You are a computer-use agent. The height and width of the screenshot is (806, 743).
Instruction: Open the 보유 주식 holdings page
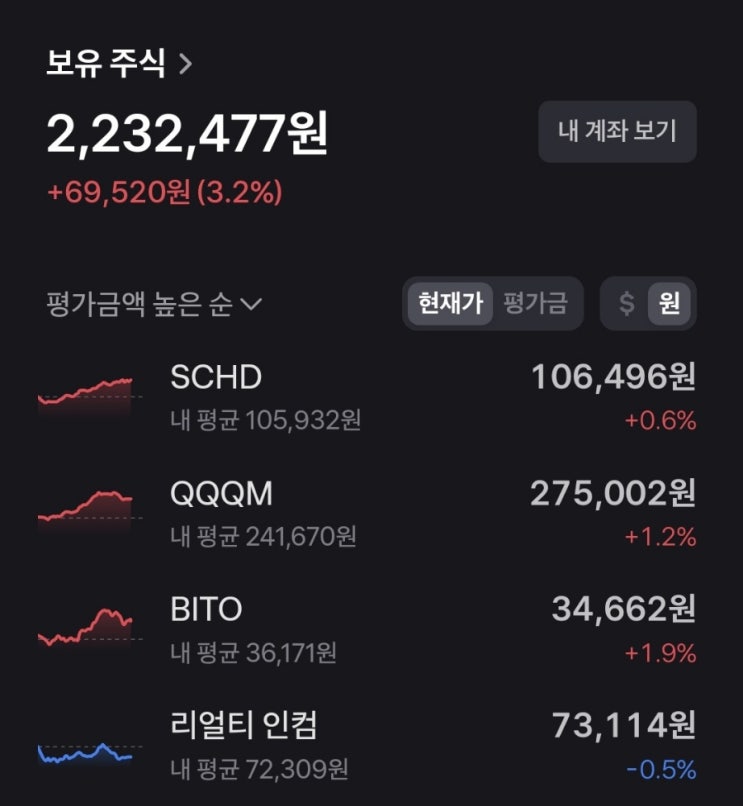pos(119,64)
